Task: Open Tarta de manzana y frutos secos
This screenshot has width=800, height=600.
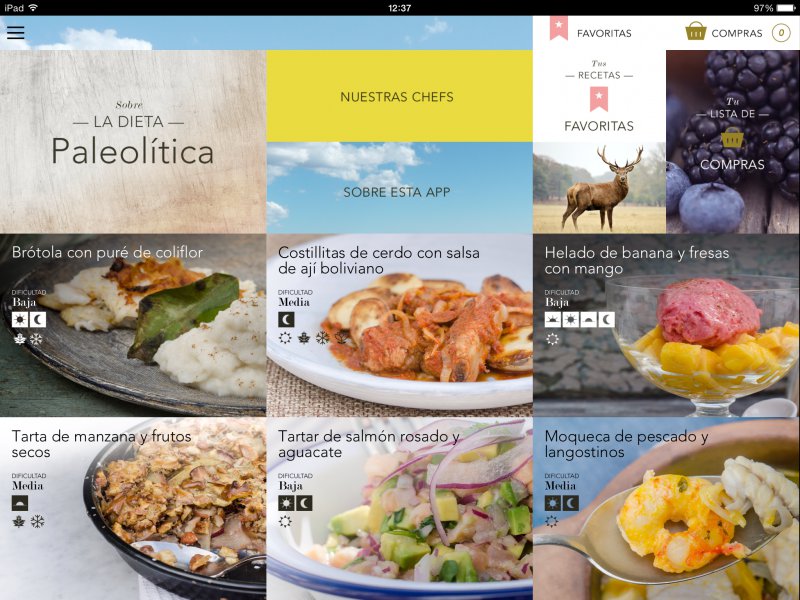Action: point(132,508)
